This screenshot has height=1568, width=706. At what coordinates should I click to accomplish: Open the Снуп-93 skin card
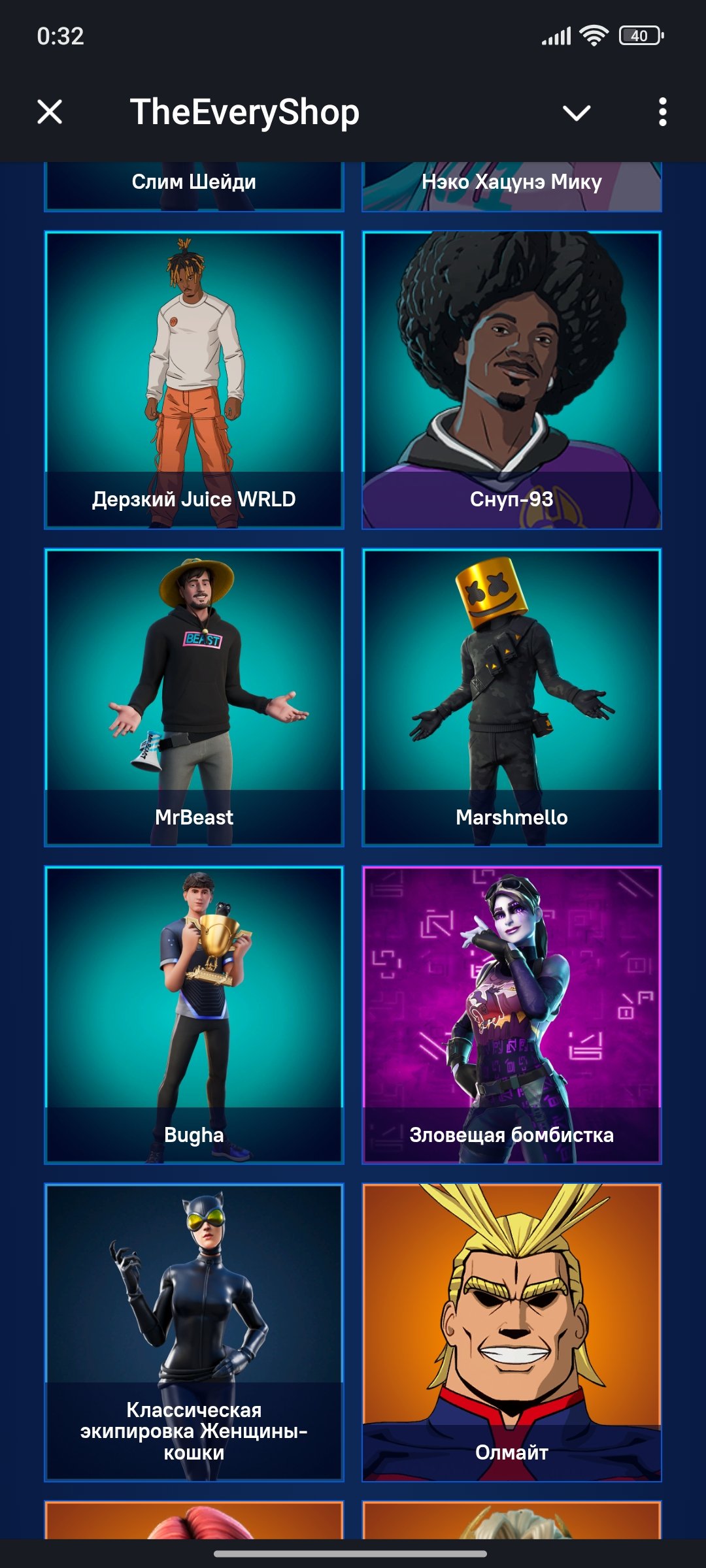click(511, 380)
